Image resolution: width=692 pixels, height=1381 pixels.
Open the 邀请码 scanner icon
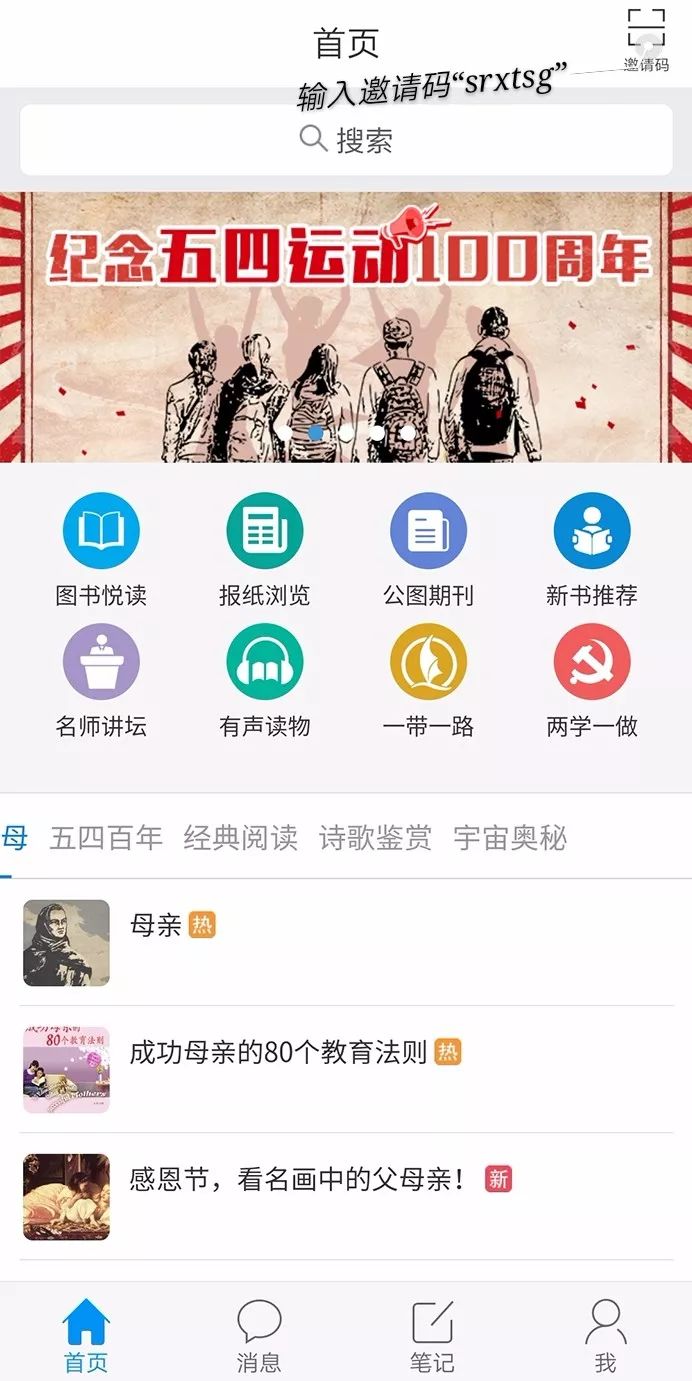646,38
